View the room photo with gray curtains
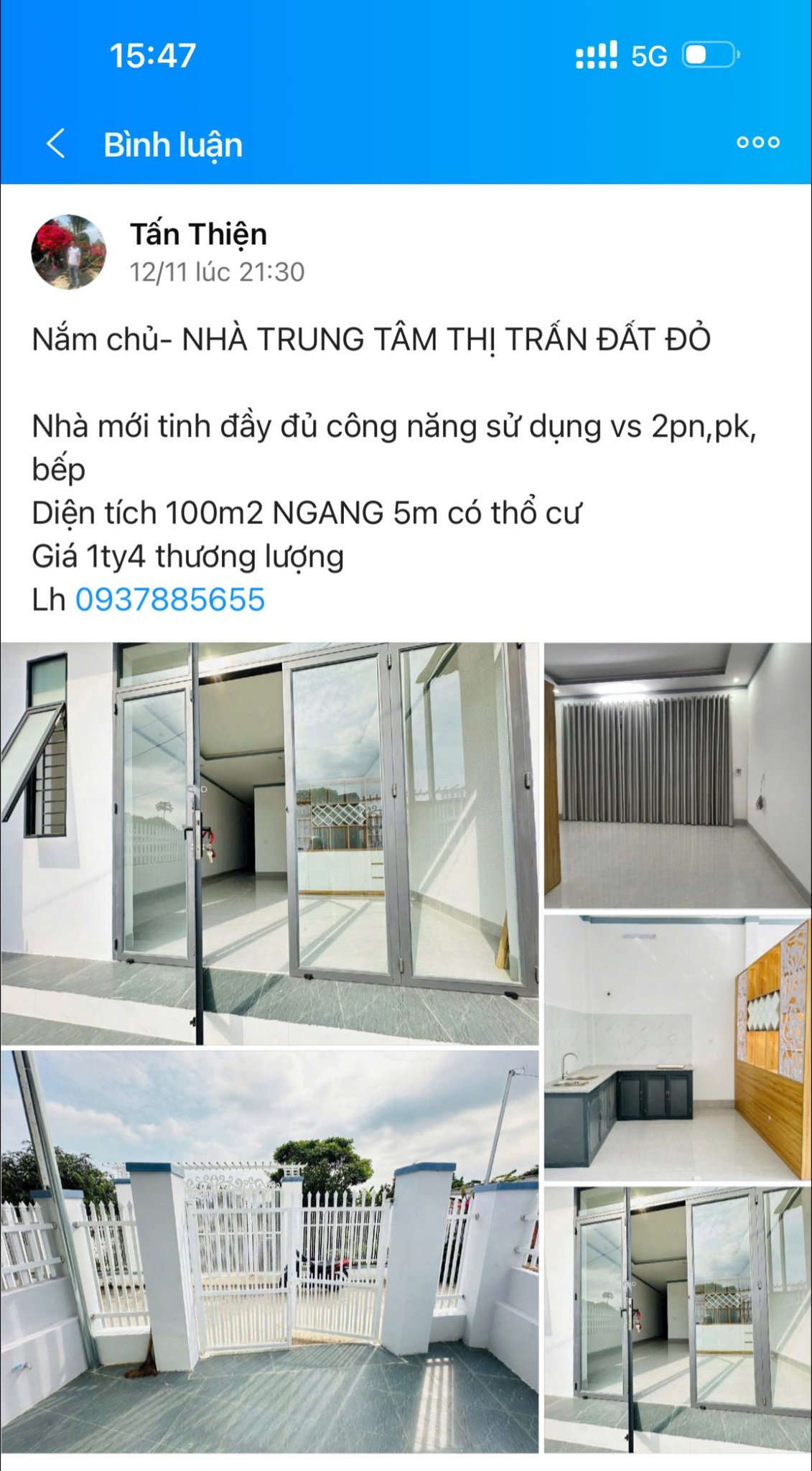This screenshot has height=1471, width=812. (677, 775)
